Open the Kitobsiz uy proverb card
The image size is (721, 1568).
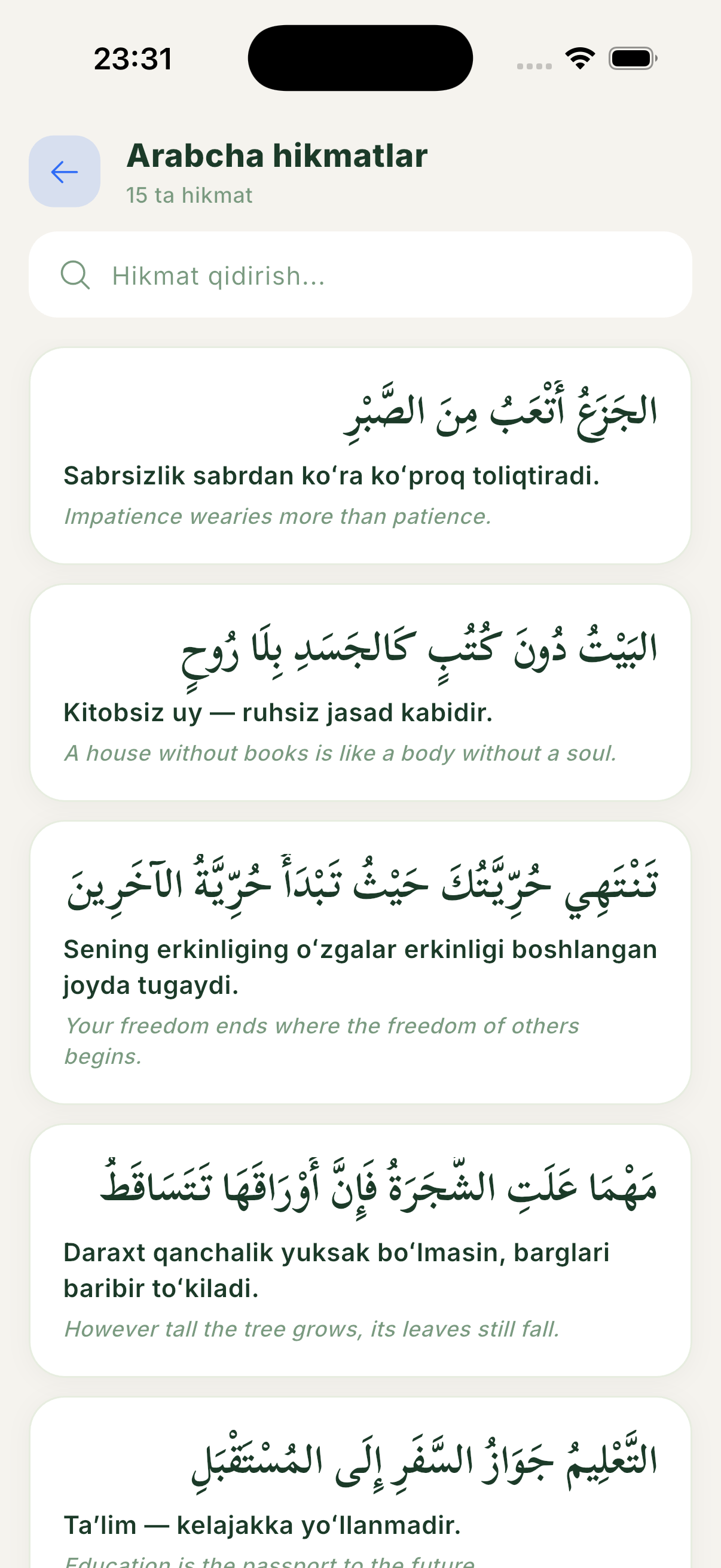tap(360, 692)
